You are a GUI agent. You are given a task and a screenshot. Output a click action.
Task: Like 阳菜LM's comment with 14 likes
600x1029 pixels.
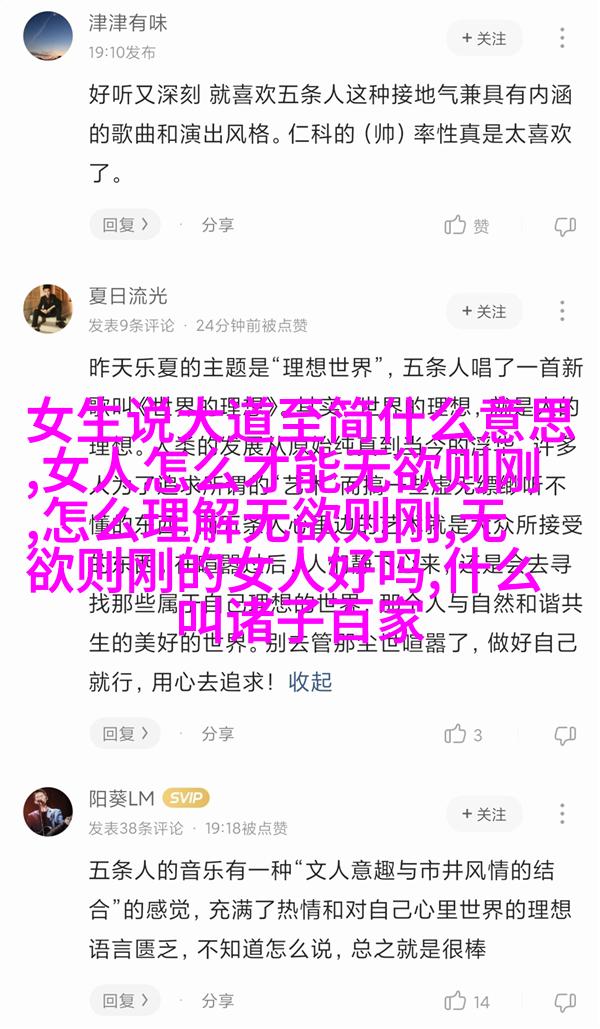468,1001
